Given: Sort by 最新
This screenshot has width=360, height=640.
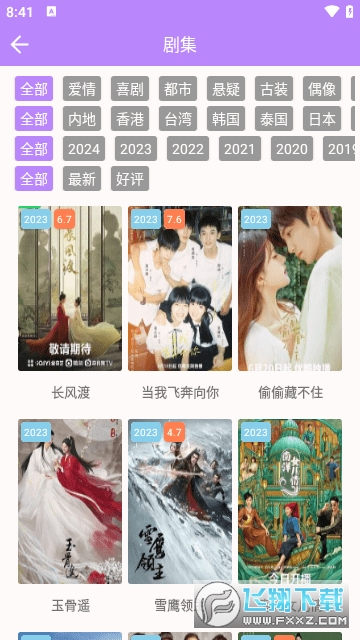Looking at the screenshot, I should pyautogui.click(x=82, y=179).
